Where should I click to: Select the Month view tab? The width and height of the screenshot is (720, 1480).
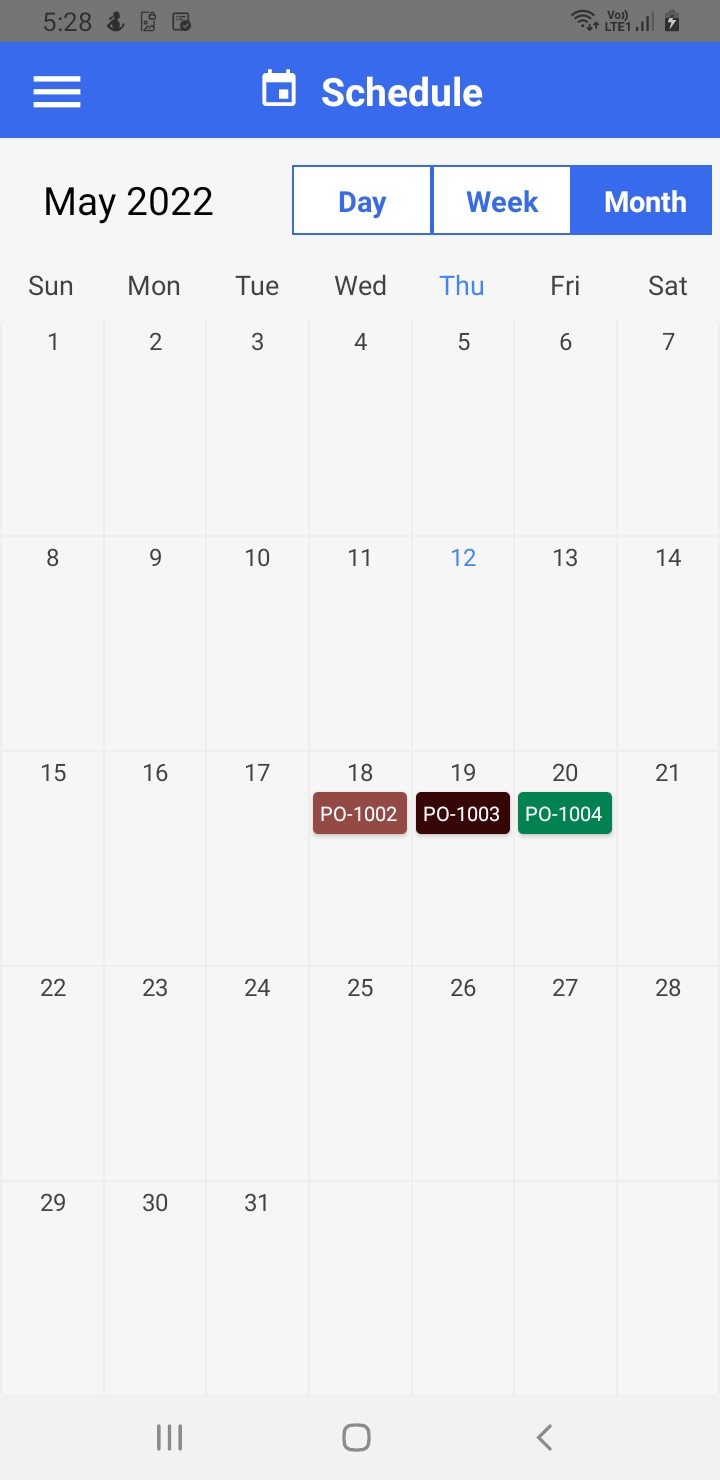pyautogui.click(x=642, y=201)
